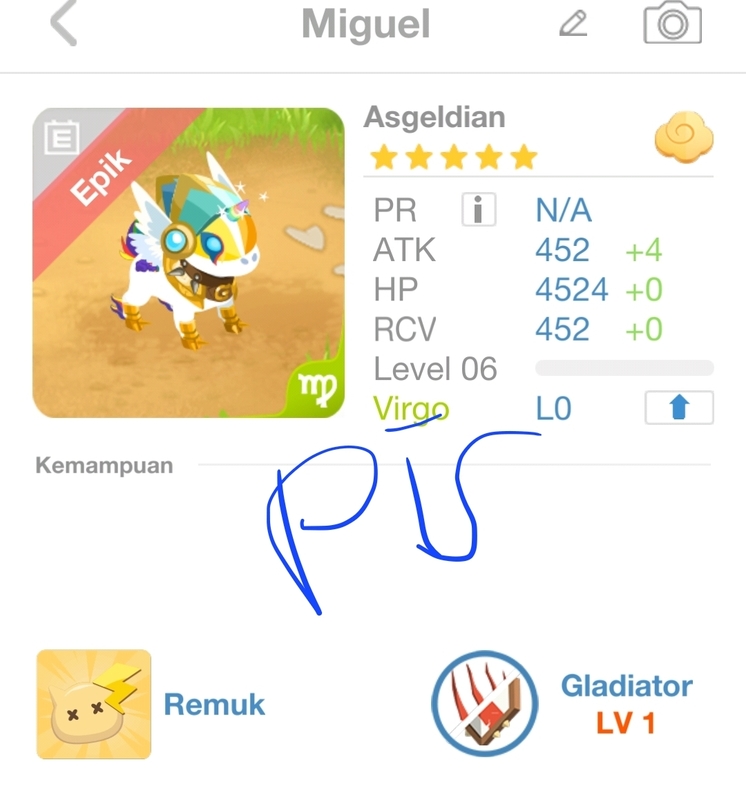The width and height of the screenshot is (746, 800).
Task: Open the Remuk ability
Action: tap(94, 704)
